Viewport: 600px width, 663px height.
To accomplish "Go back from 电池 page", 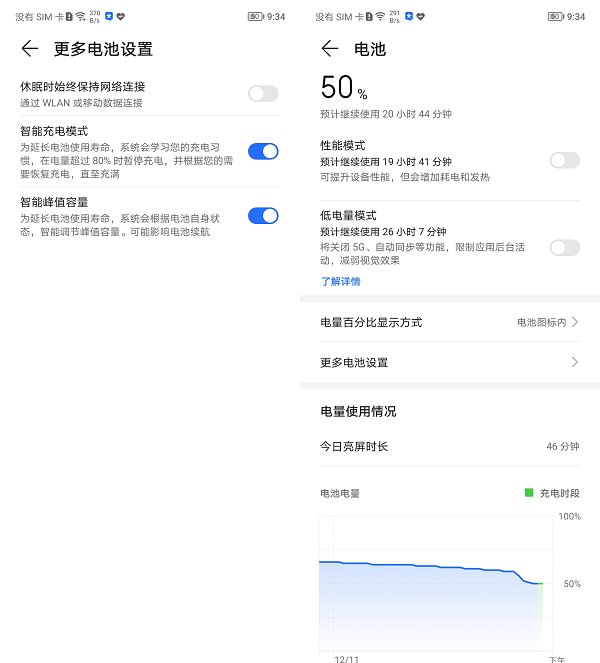I will (x=330, y=49).
